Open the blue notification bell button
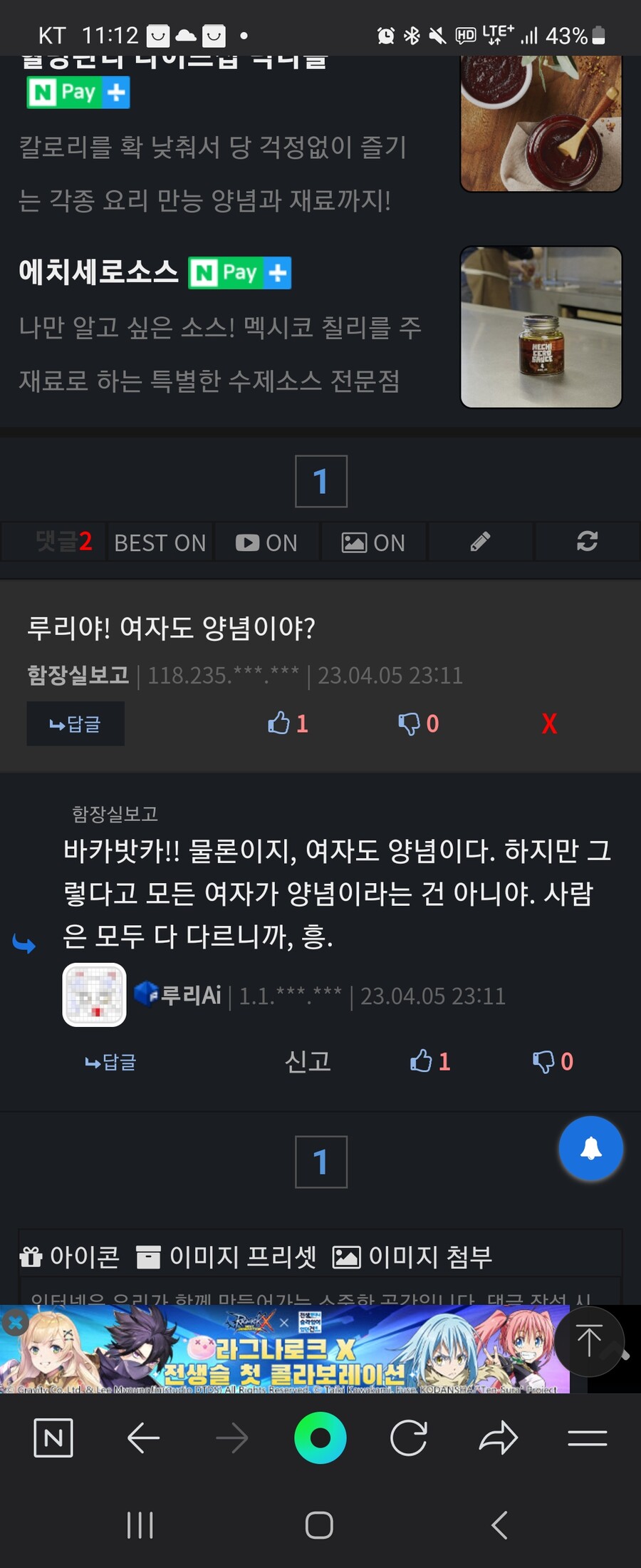Image resolution: width=641 pixels, height=1568 pixels. click(x=590, y=1149)
